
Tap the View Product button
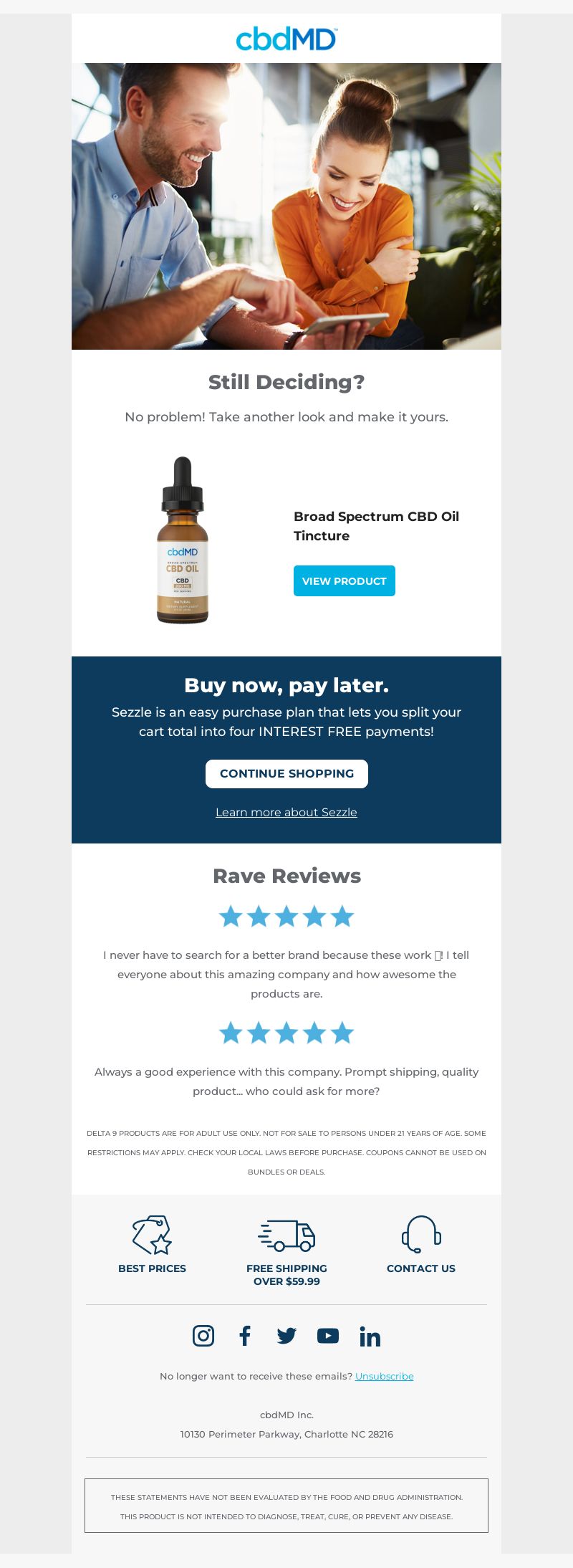(x=344, y=581)
